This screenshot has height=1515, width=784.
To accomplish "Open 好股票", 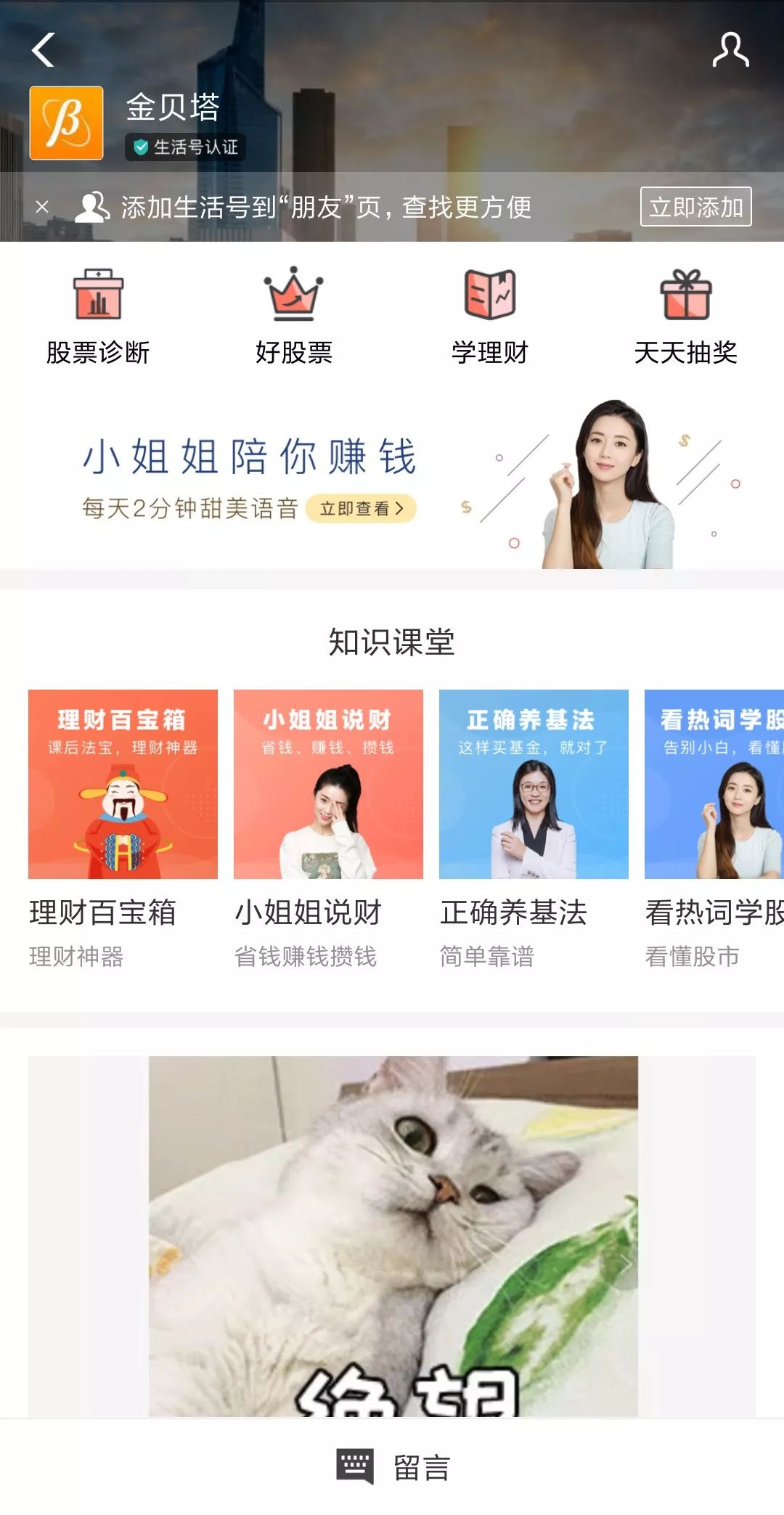I will point(293,317).
